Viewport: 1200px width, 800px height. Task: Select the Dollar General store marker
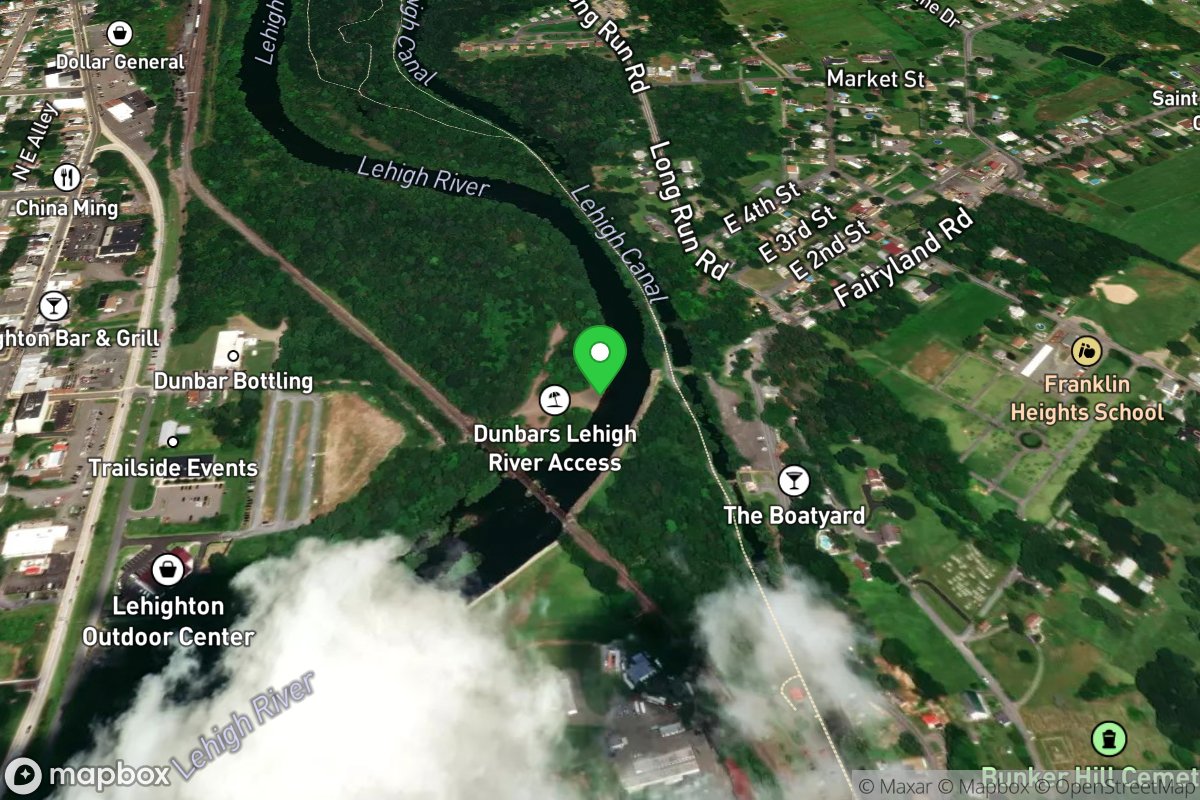120,34
